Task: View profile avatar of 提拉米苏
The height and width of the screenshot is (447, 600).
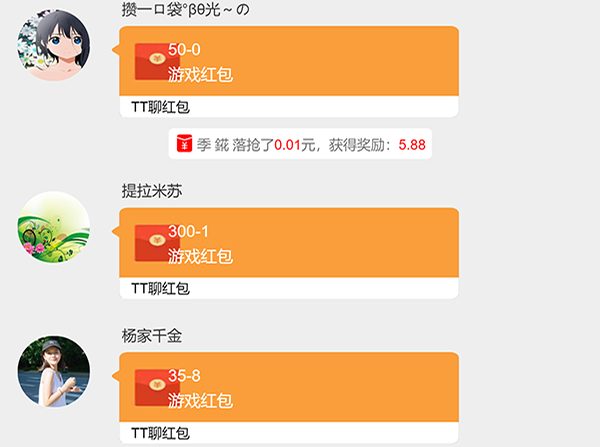Action: coord(54,228)
